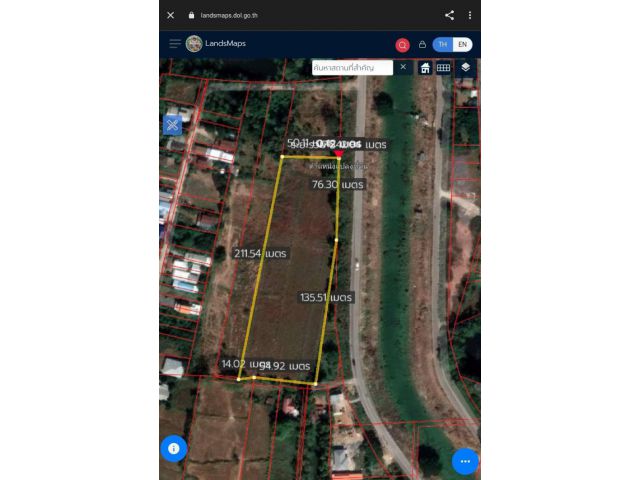Share the landsmaps.dol.go.th page

[x=449, y=15]
